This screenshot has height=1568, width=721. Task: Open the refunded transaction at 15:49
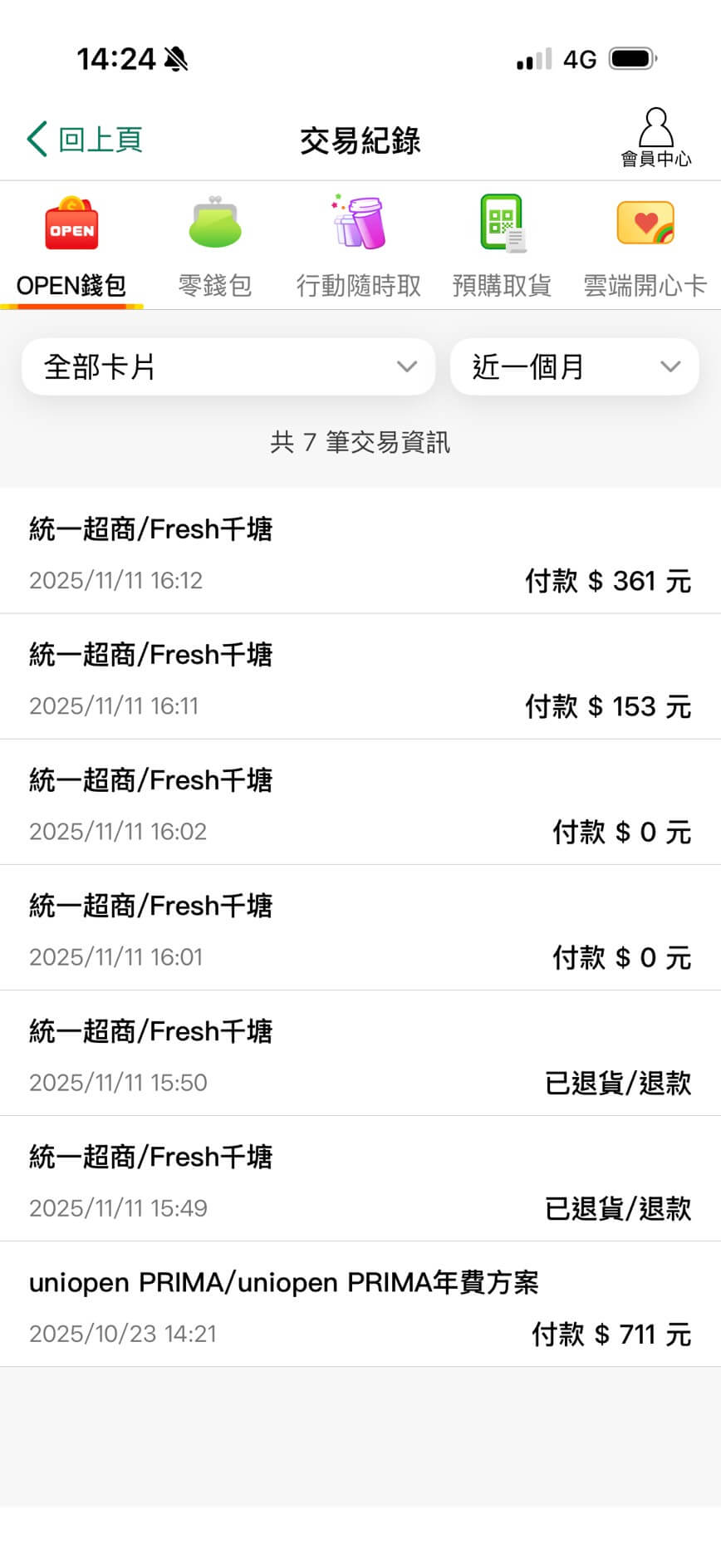(360, 1180)
